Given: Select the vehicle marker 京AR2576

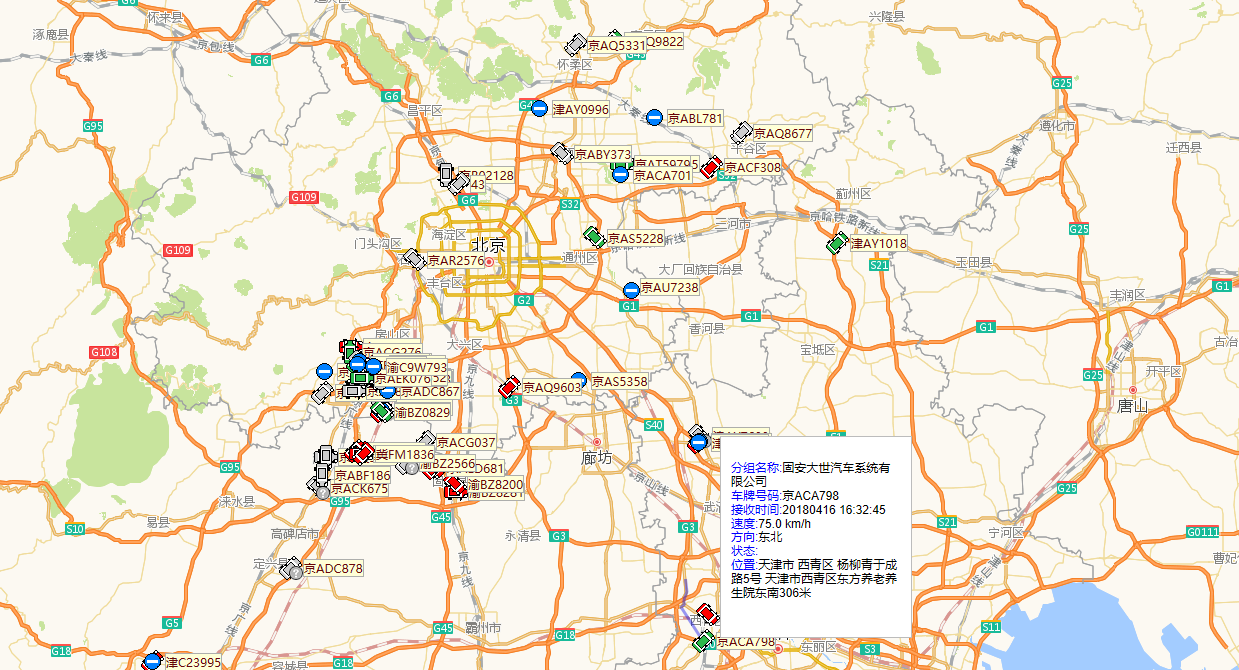Looking at the screenshot, I should pos(414,260).
